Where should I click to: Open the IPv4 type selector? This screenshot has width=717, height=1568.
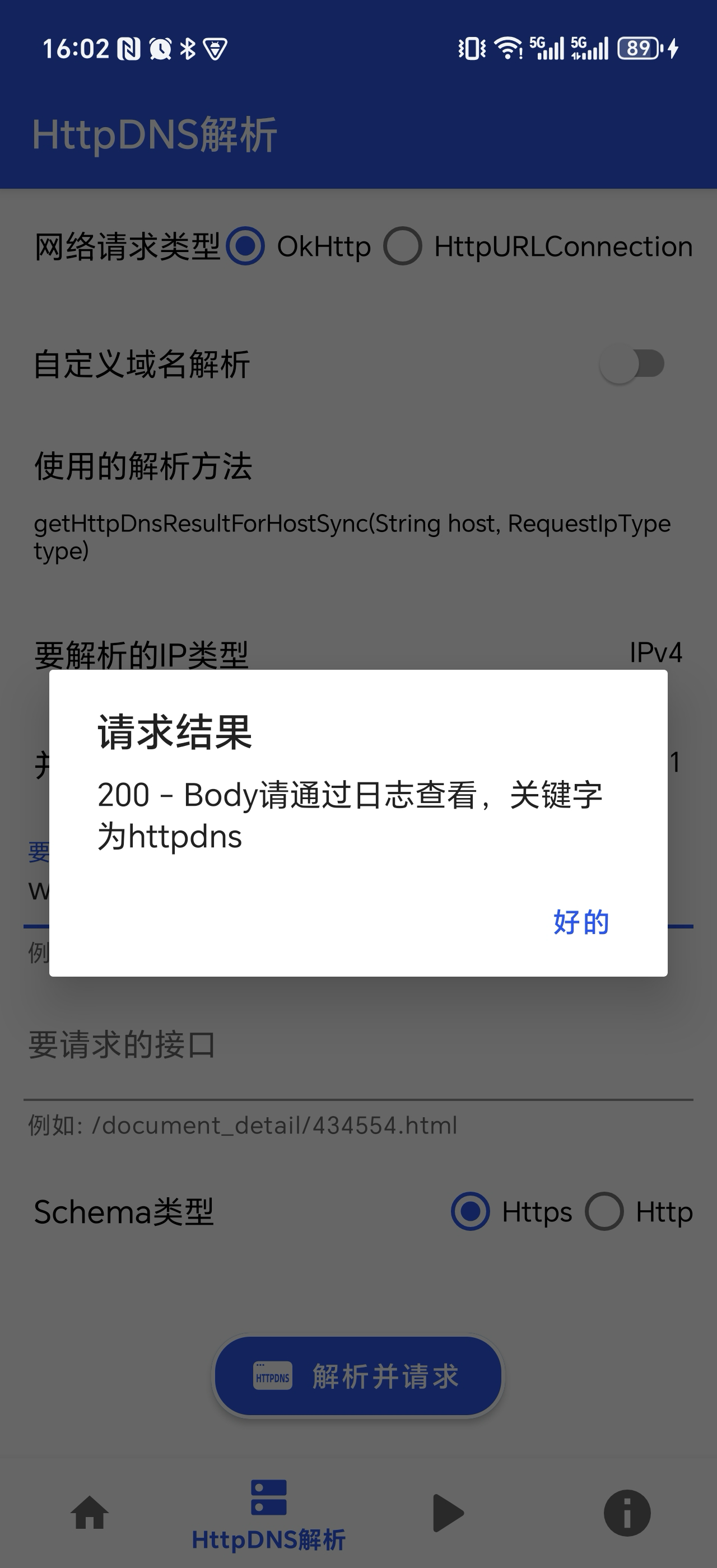click(x=655, y=652)
